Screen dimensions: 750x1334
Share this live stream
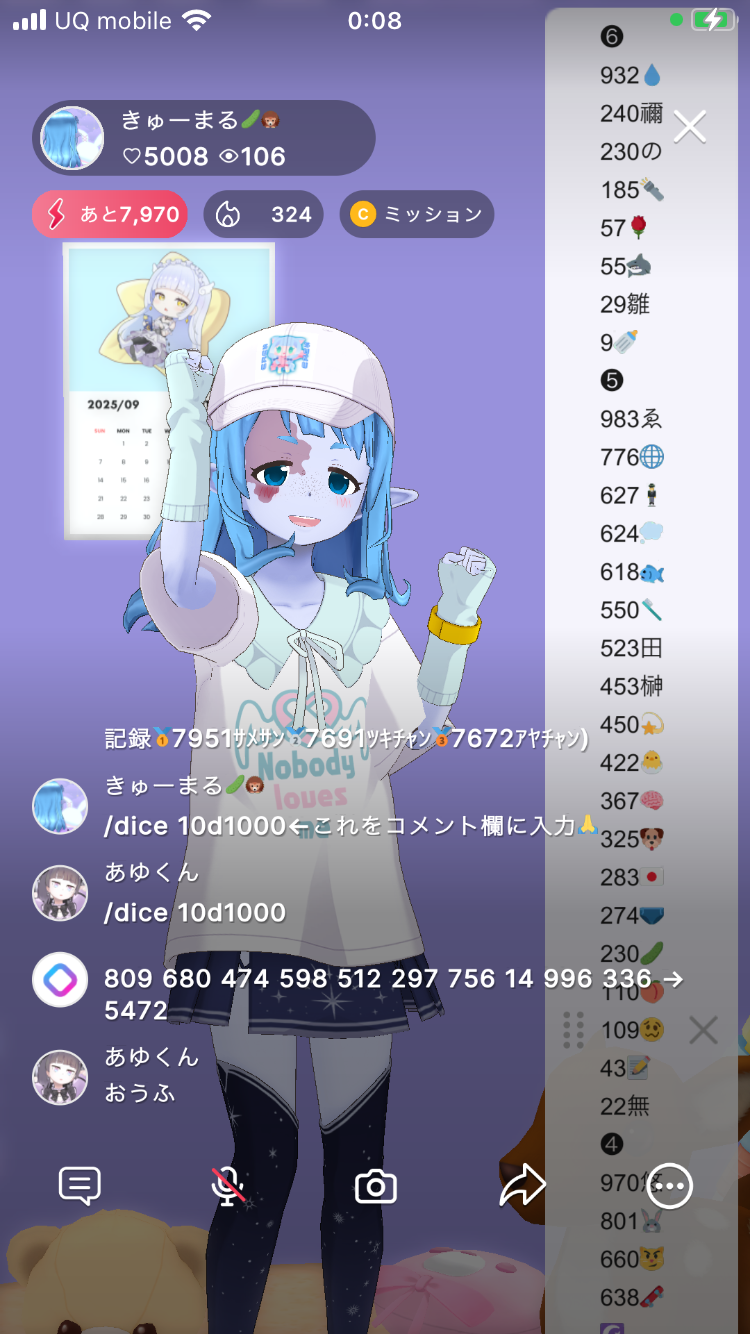522,1186
